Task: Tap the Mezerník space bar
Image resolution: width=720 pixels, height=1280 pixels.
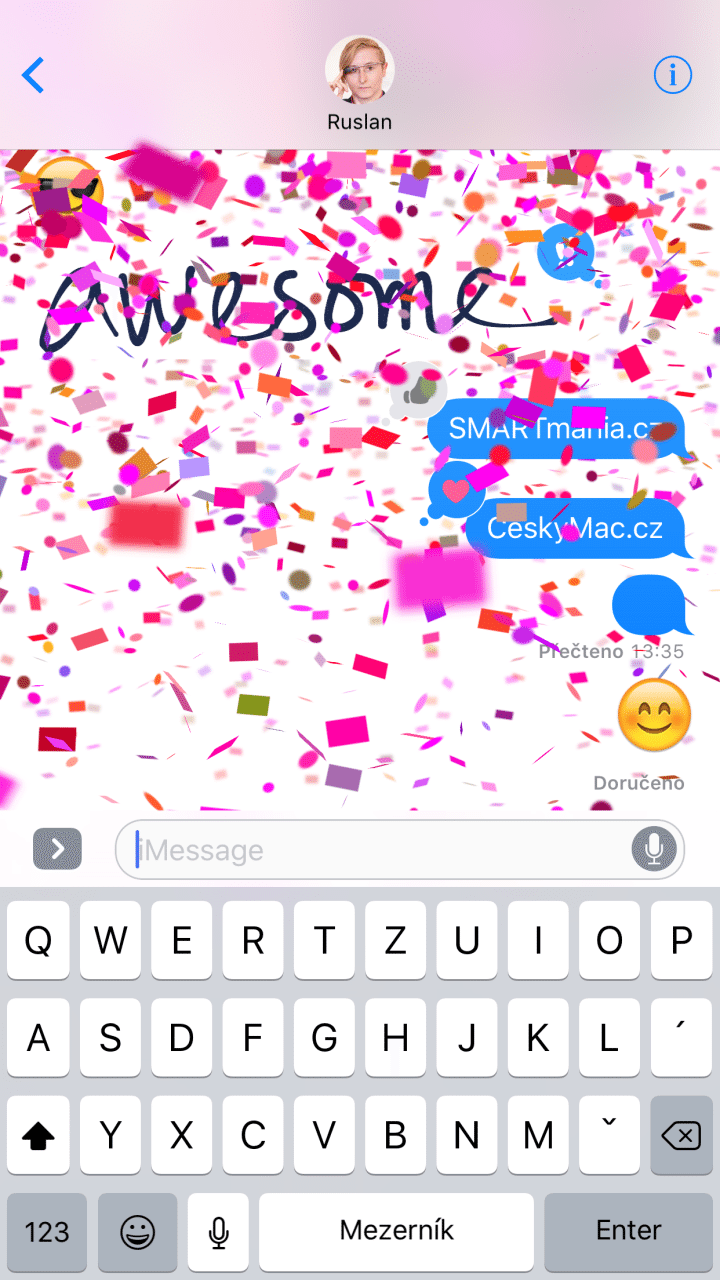Action: (x=396, y=1231)
